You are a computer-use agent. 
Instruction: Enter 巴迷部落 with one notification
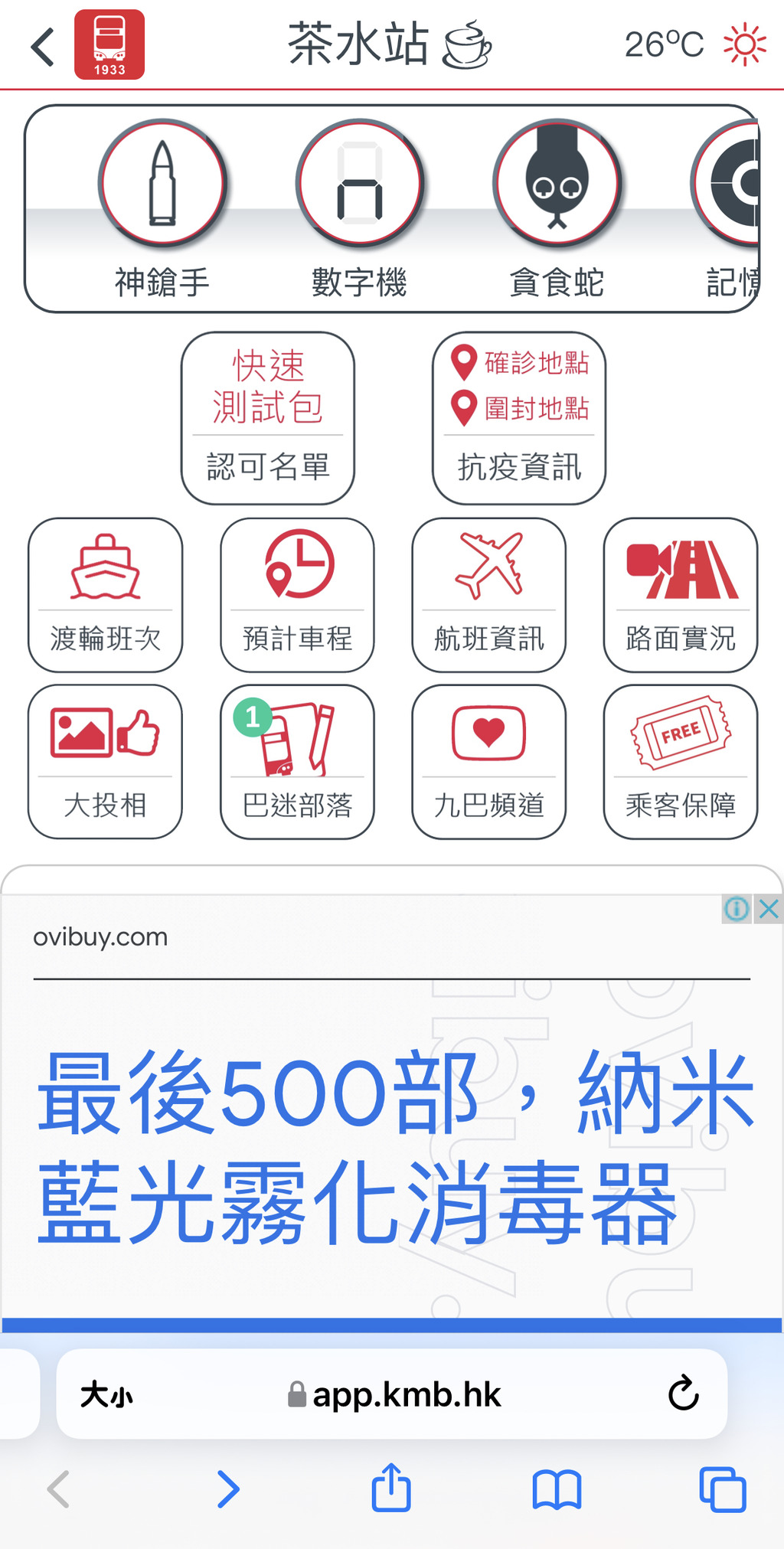[297, 762]
